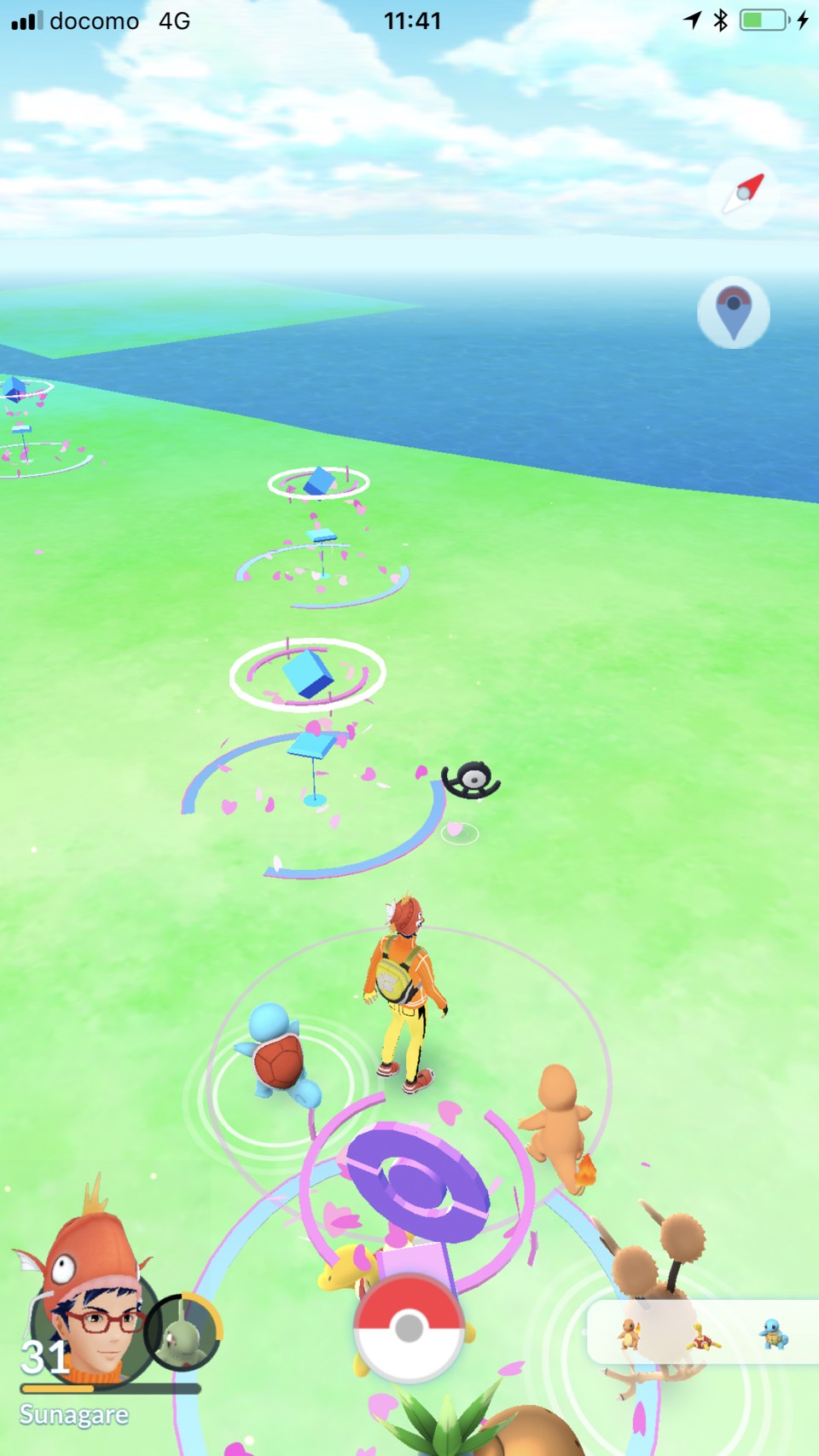Open the Poké Ball main menu
This screenshot has height=1456, width=819.
point(409,1328)
